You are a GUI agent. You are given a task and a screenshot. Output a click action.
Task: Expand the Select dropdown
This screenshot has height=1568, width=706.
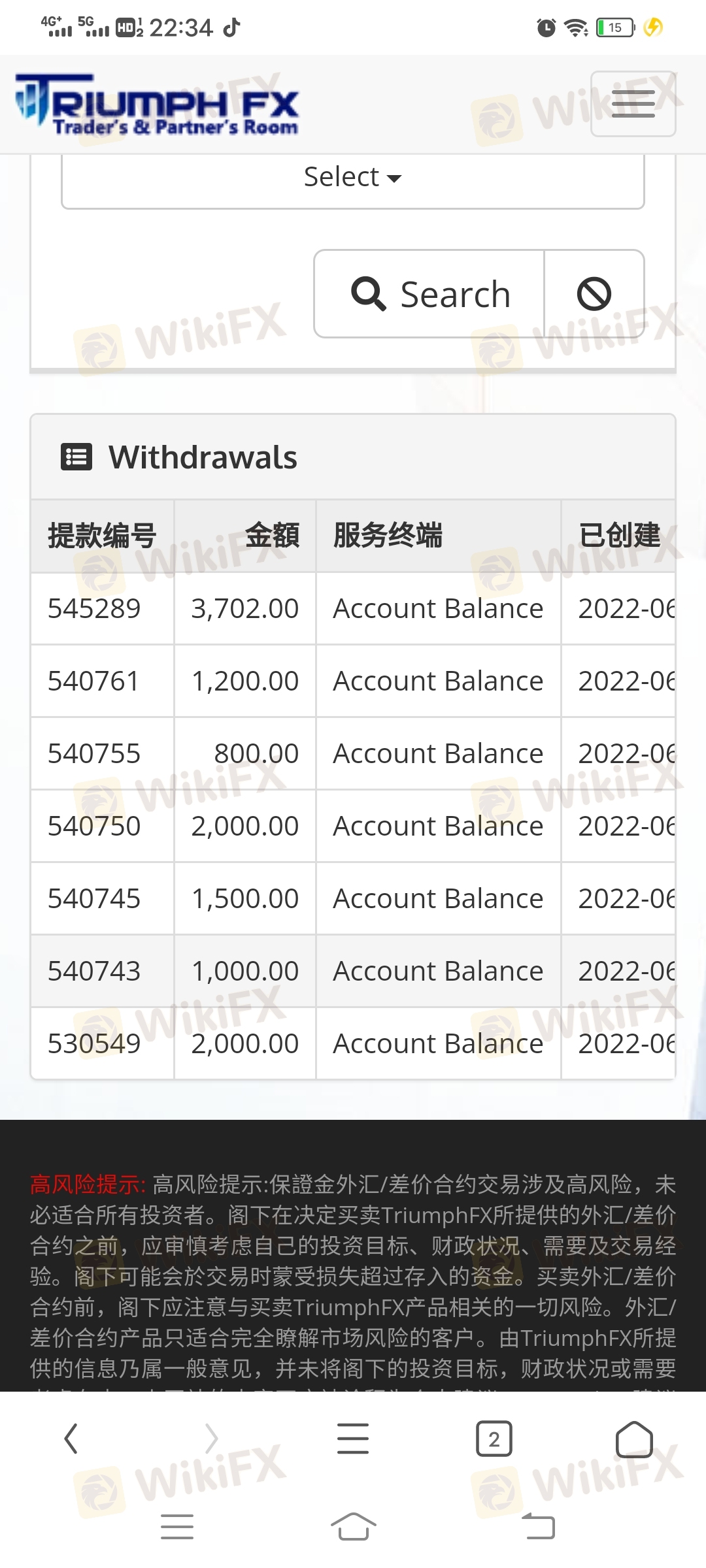point(353,178)
